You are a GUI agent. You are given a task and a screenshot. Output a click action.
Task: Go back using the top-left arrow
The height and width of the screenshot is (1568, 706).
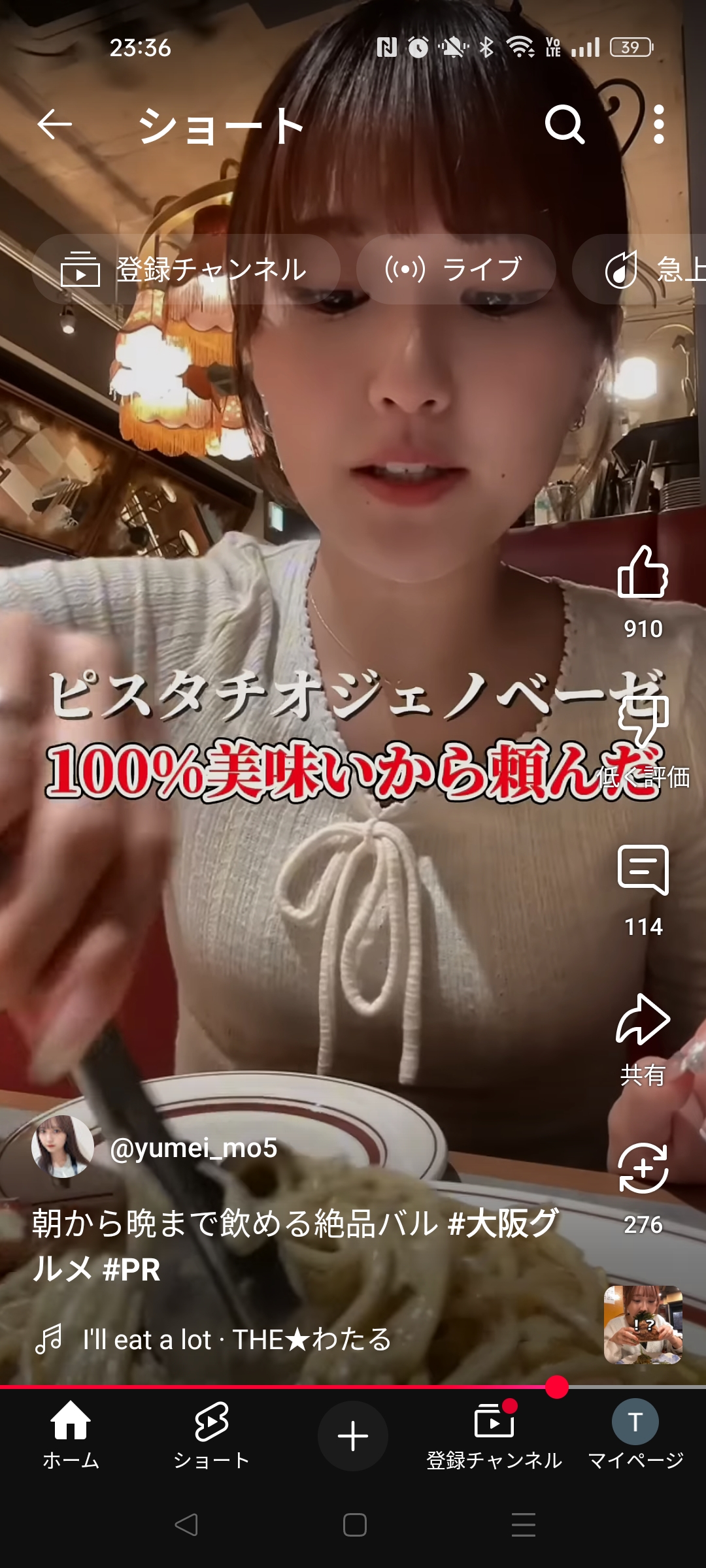54,124
